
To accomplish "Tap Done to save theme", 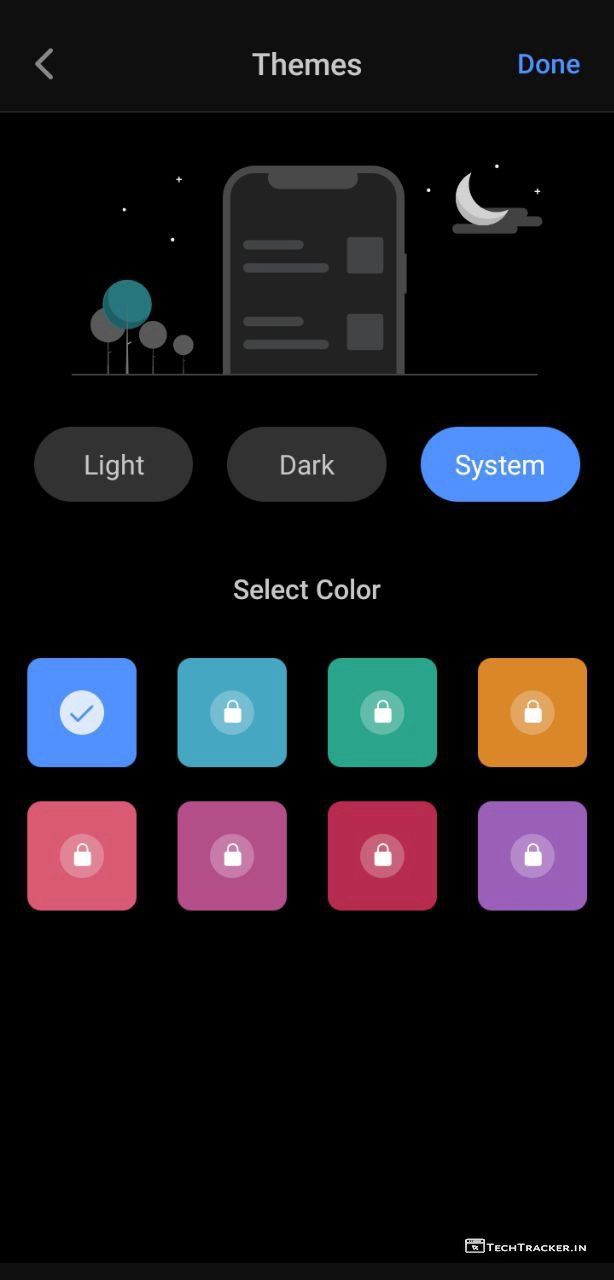I will tap(548, 64).
